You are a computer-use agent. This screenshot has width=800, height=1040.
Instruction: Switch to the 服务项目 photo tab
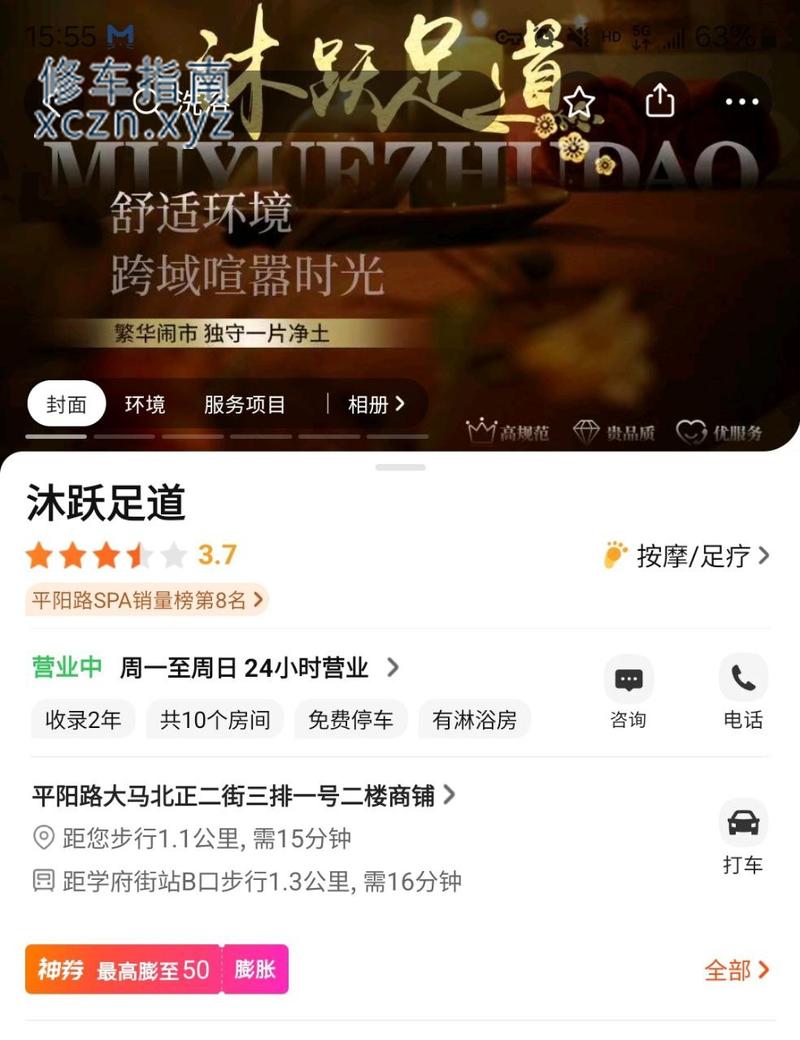tap(245, 405)
